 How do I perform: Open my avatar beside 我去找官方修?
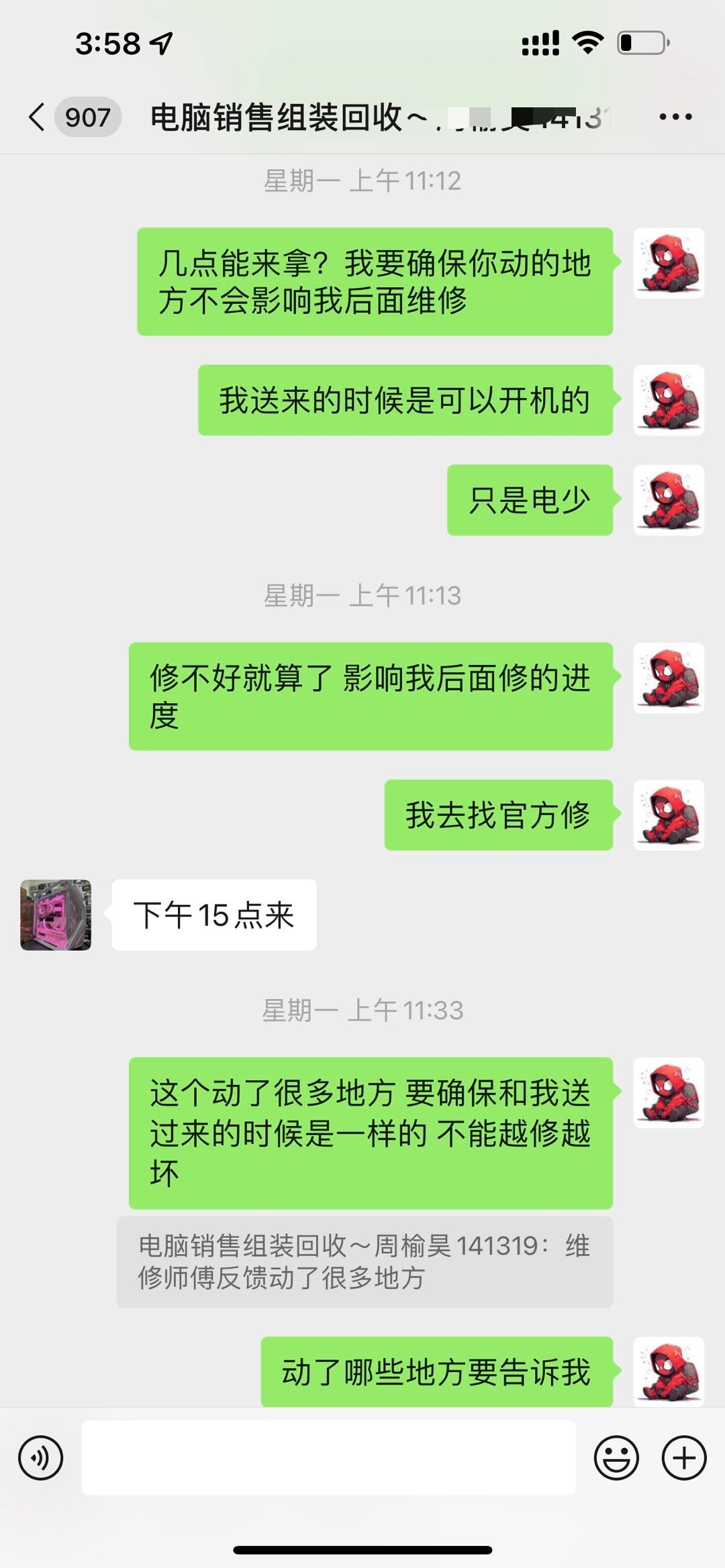669,815
